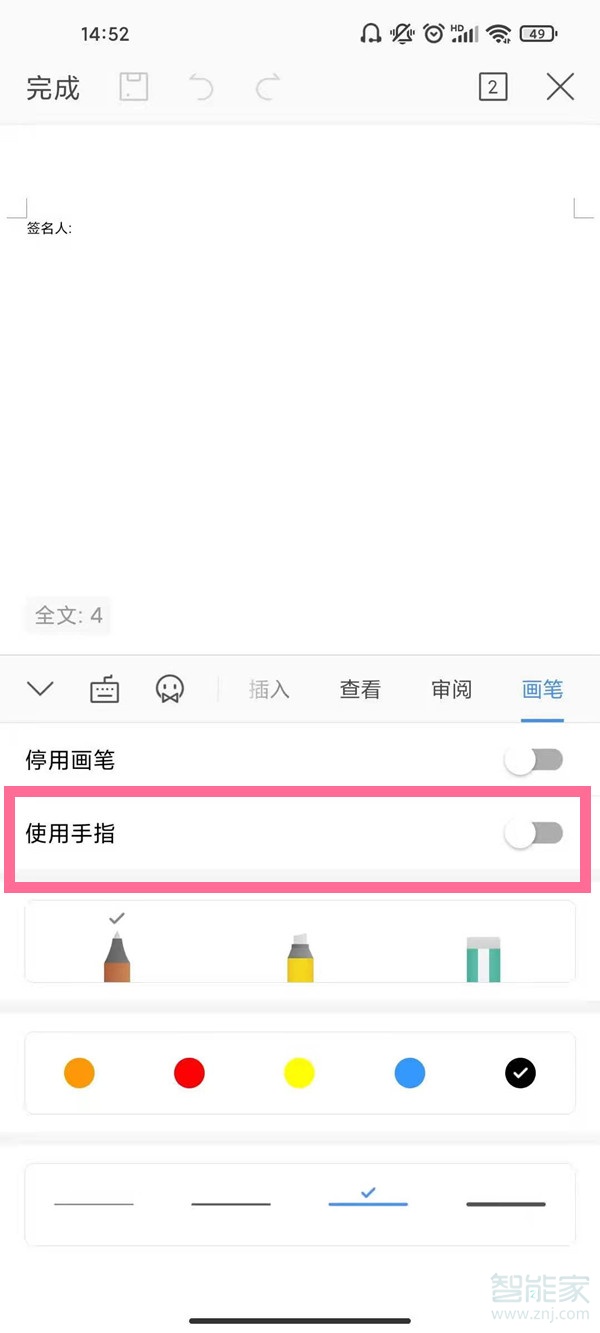The width and height of the screenshot is (600, 1333).
Task: Switch to the 查看 tab
Action: 360,689
